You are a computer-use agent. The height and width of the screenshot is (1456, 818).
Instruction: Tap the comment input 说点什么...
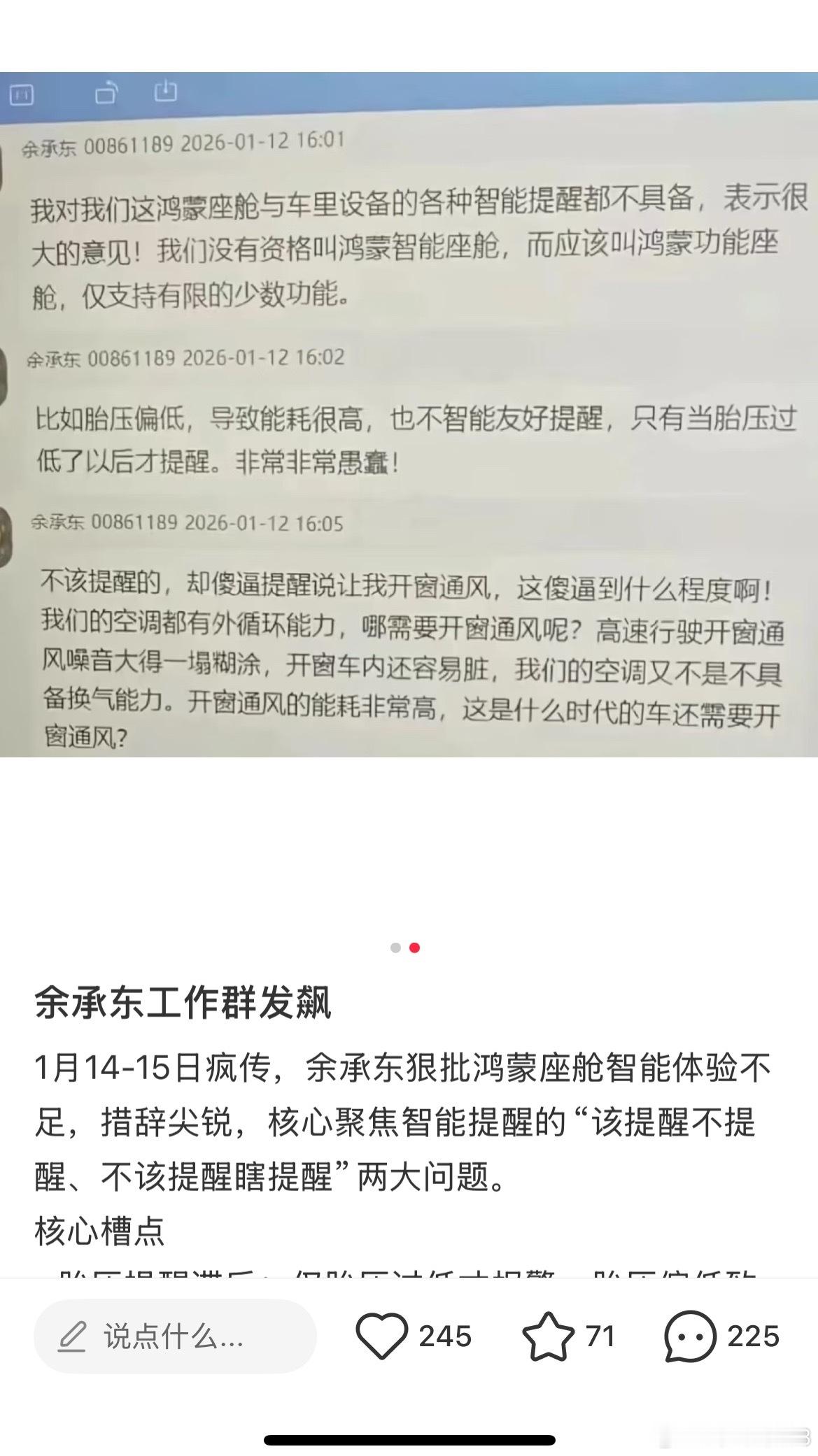pyautogui.click(x=171, y=1336)
